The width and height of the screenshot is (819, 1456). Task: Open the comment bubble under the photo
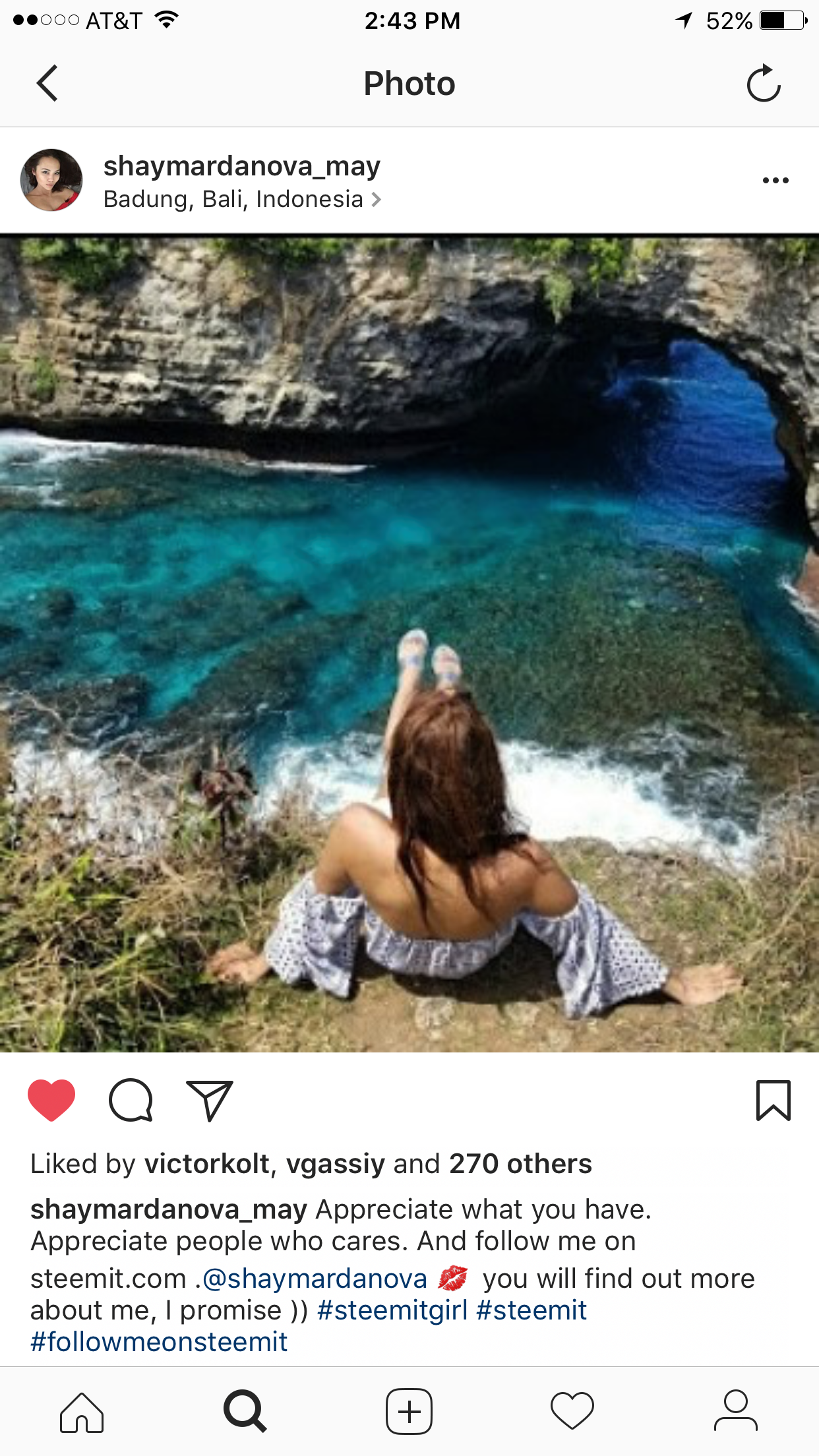[x=131, y=1100]
